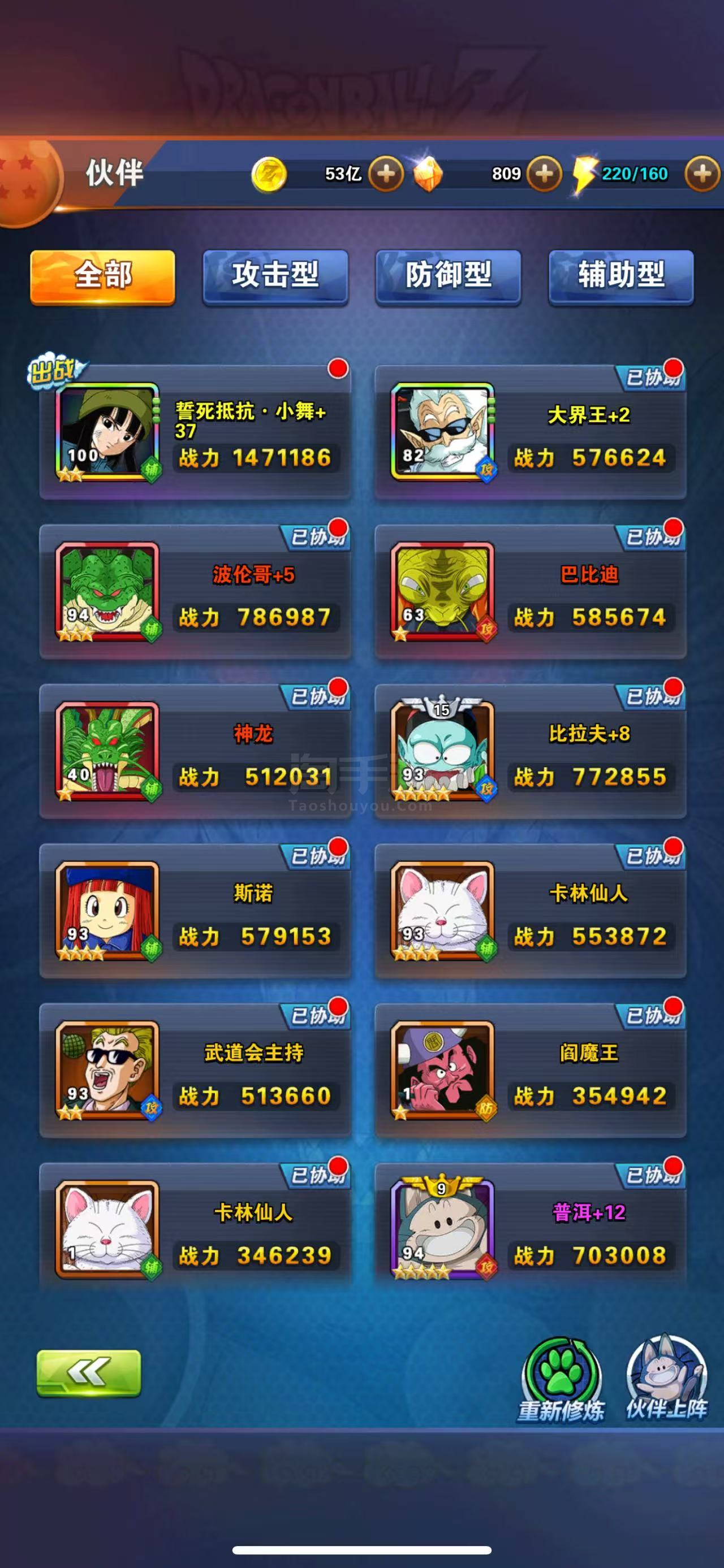This screenshot has width=724, height=1568.
Task: Add more gold coins next to 53亿
Action: [386, 174]
